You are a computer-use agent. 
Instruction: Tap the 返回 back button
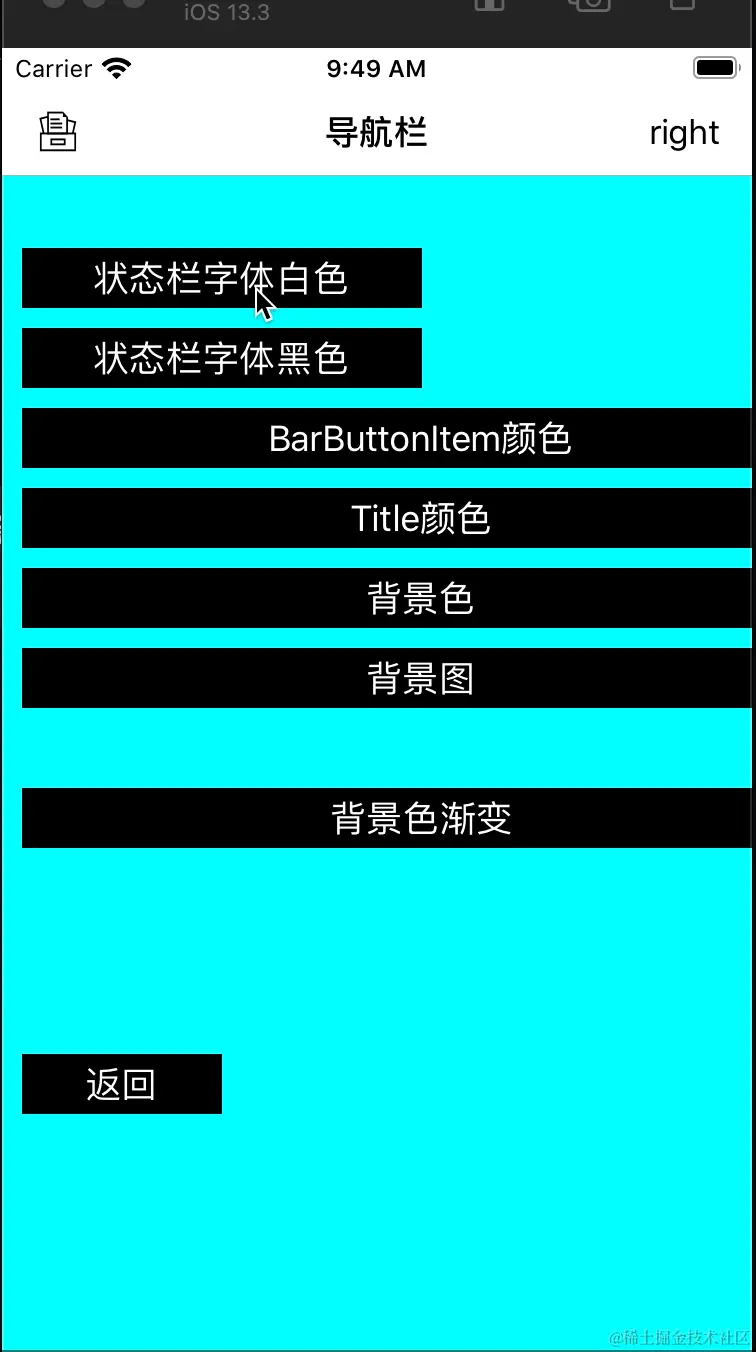(121, 1084)
